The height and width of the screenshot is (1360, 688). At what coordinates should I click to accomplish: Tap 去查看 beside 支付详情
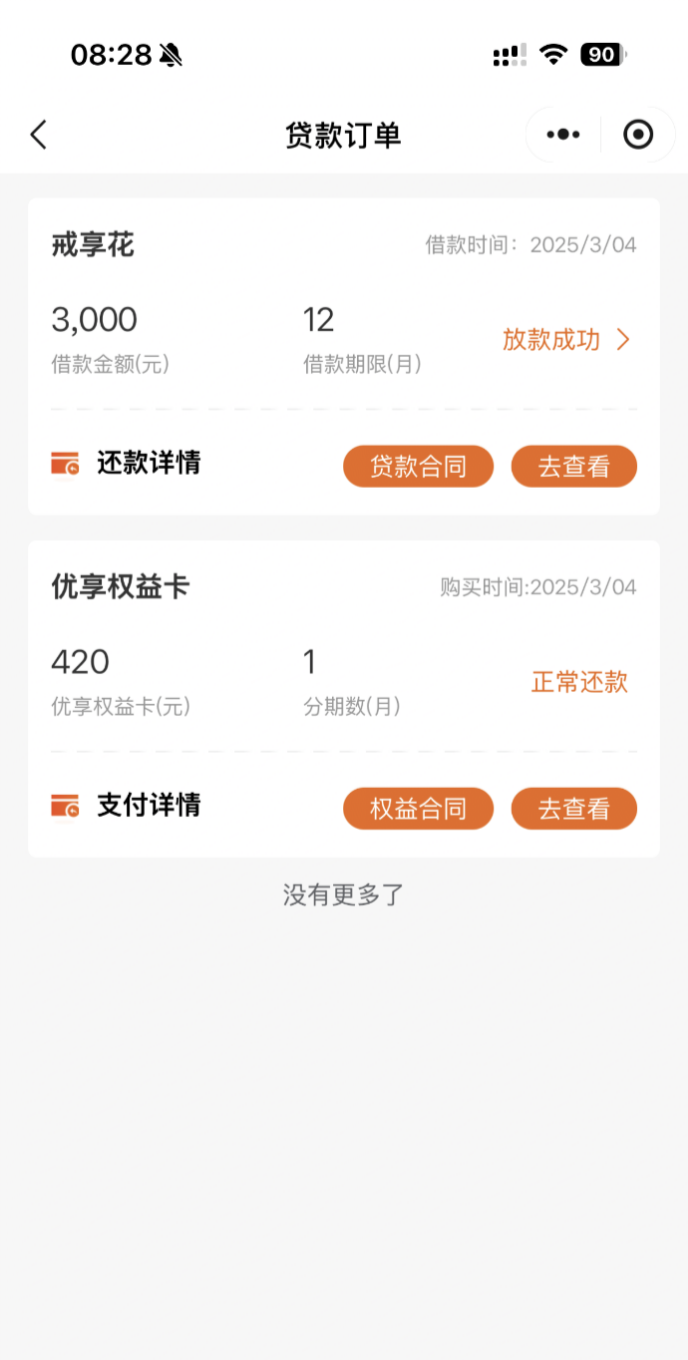pyautogui.click(x=574, y=808)
